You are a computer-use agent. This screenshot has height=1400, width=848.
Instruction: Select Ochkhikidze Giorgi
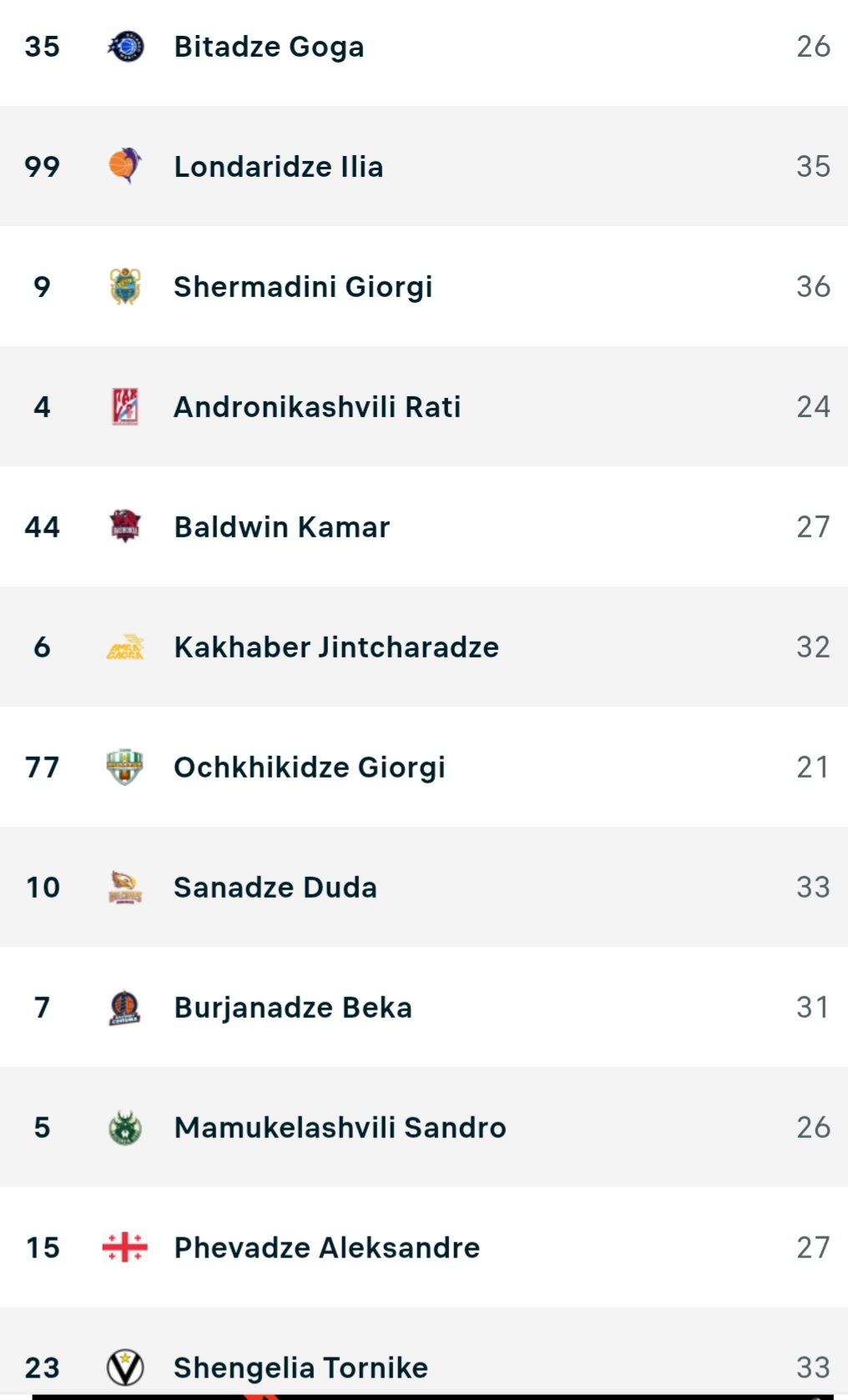coord(424,767)
